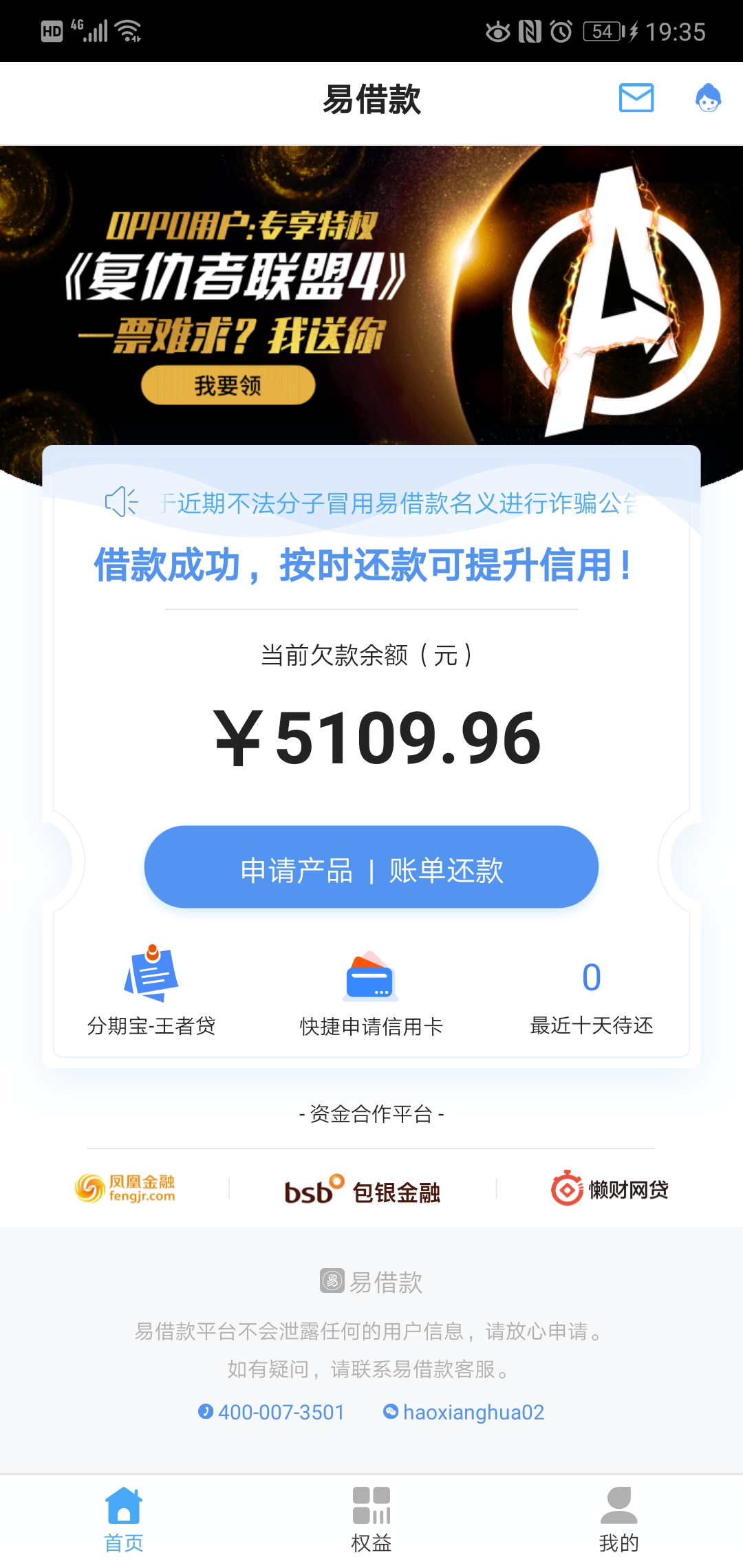Open the scrolling fraud notice announcement
The width and height of the screenshot is (743, 1568).
[x=399, y=503]
